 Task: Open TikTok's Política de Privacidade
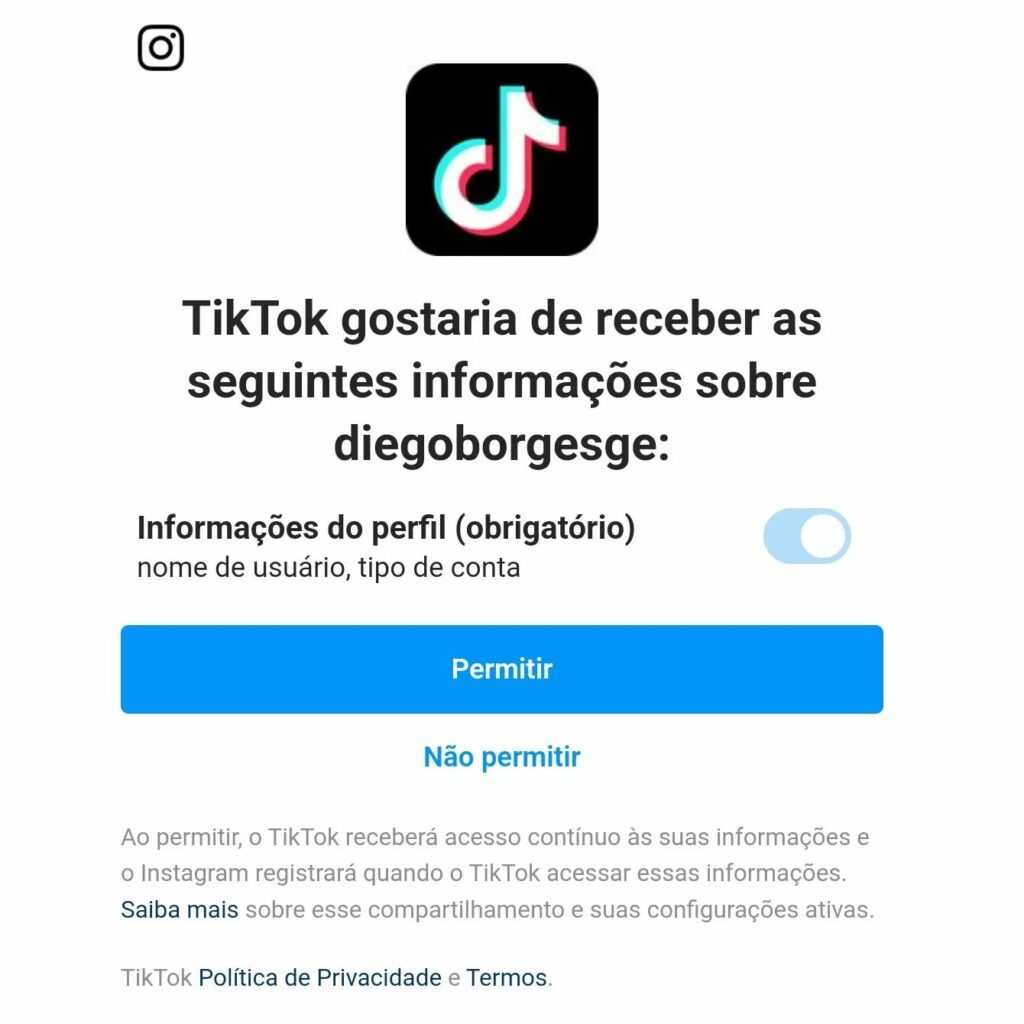(320, 977)
